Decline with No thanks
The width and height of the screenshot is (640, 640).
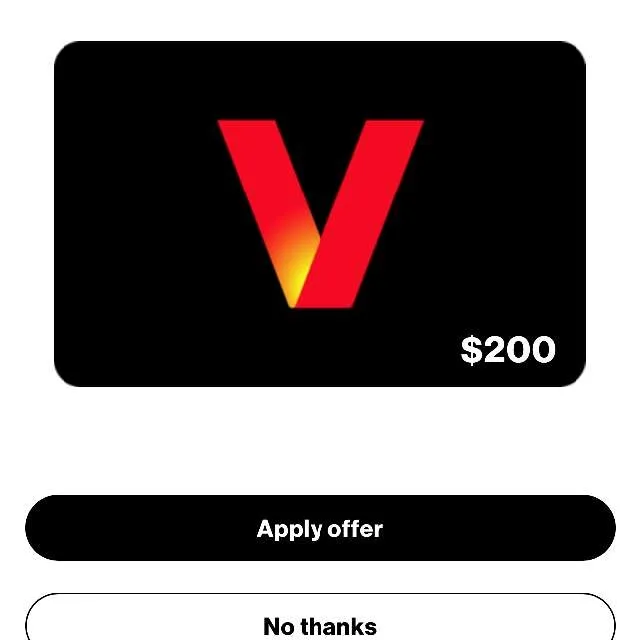point(320,622)
